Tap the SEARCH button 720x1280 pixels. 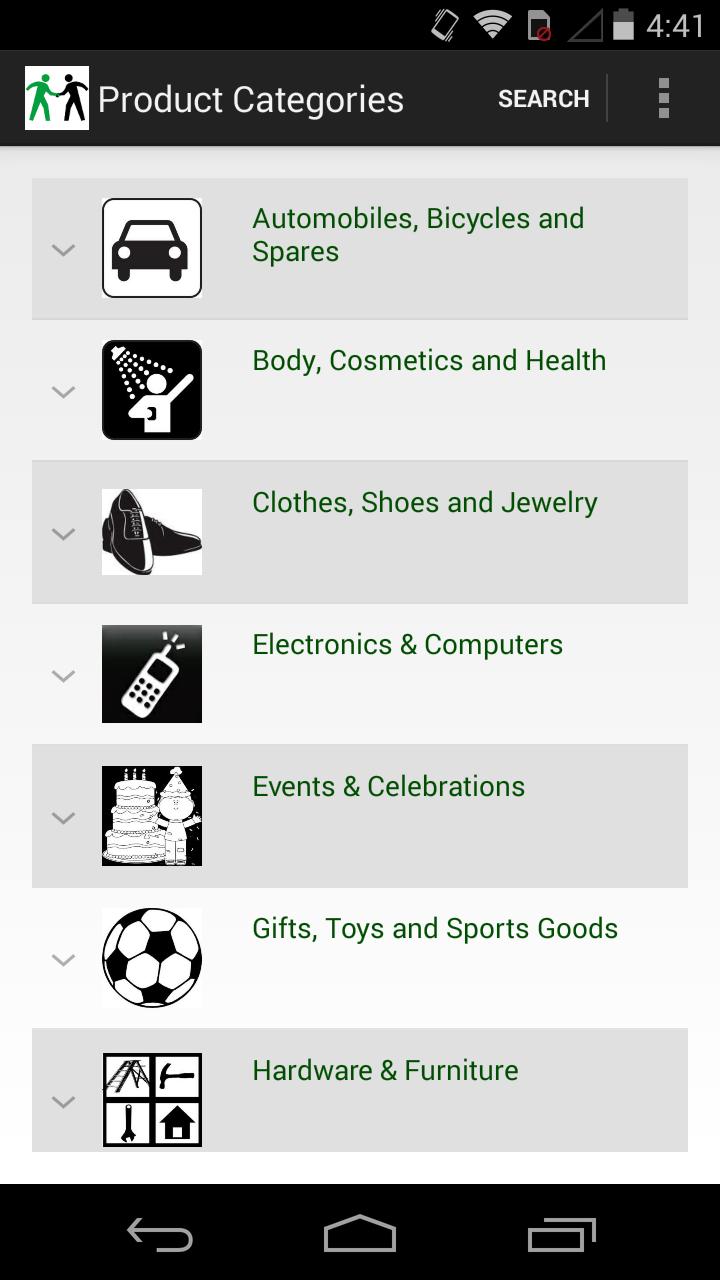click(x=544, y=98)
